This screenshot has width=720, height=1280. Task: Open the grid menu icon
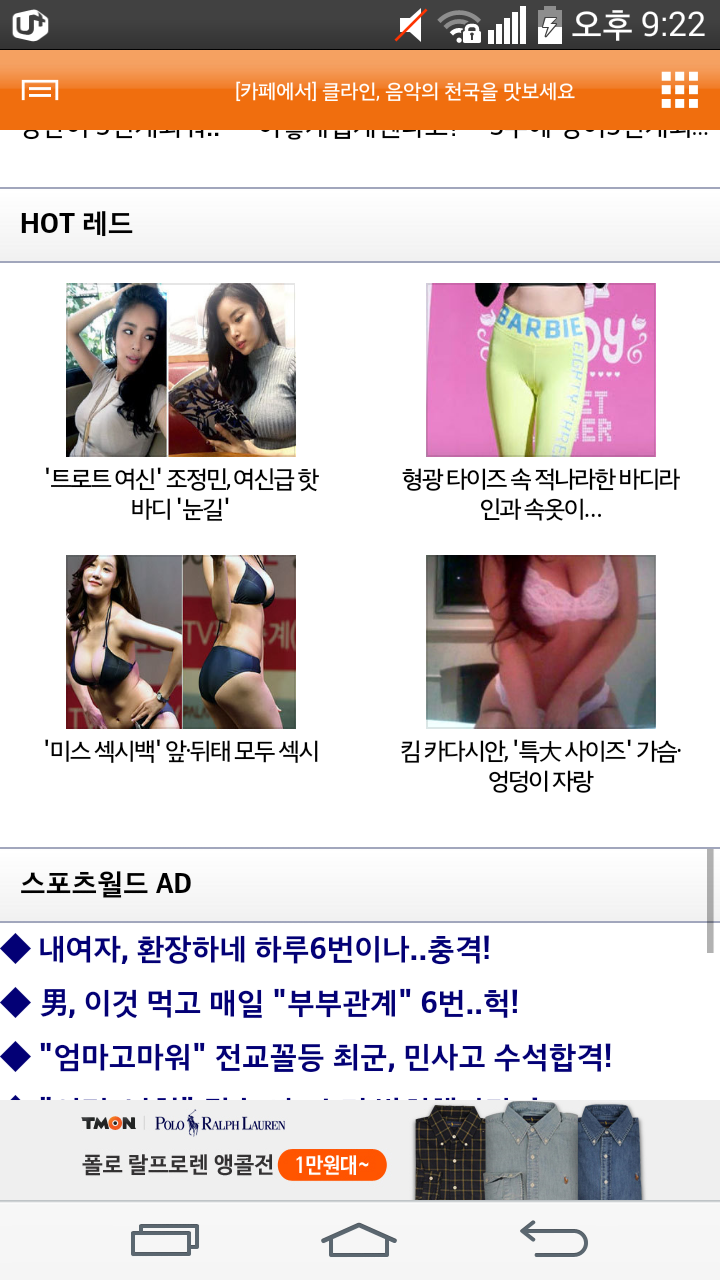680,90
